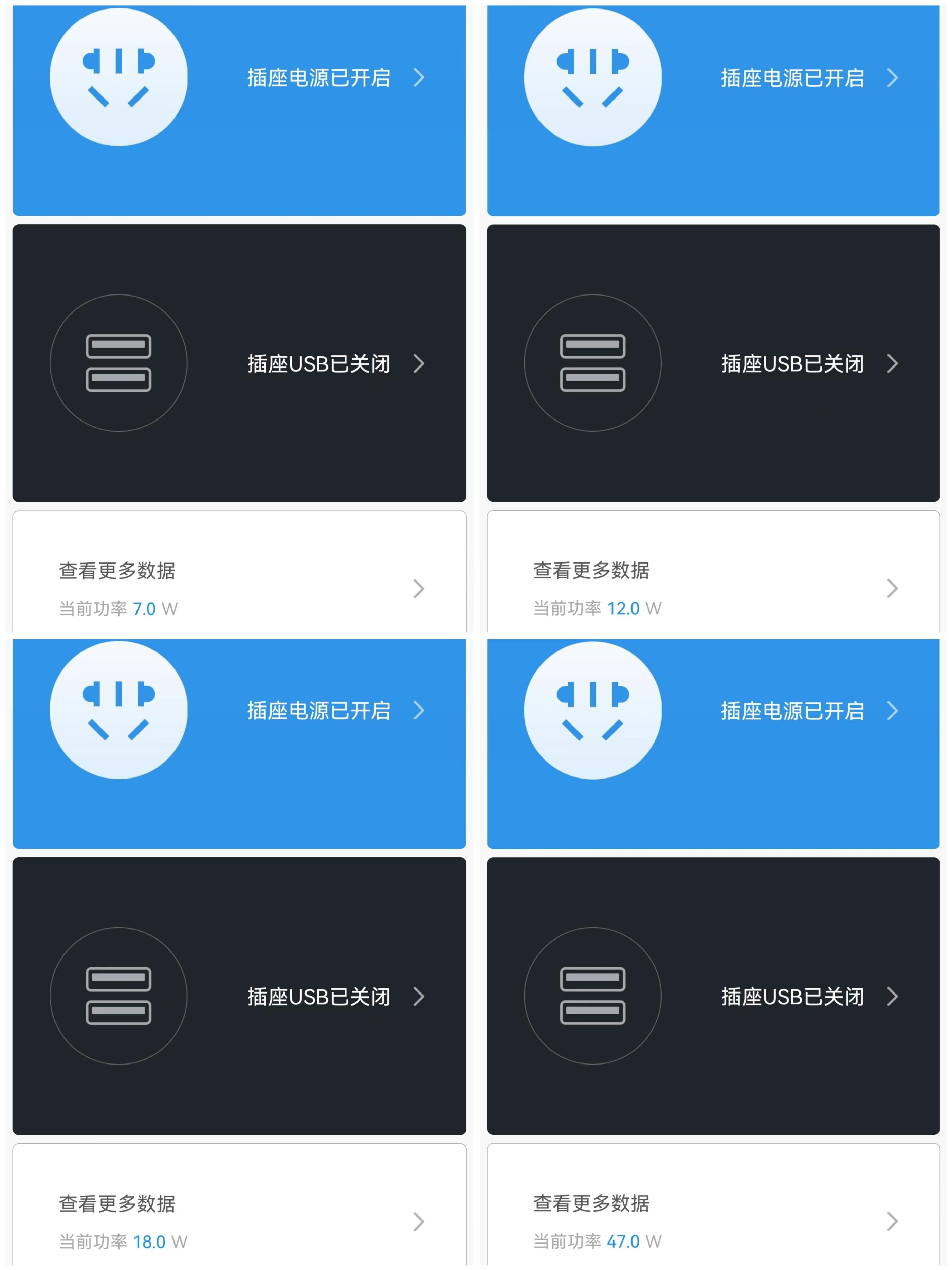Click the plug icon showing 插座电源已开启 bottom-left
Image resolution: width=952 pixels, height=1270 pixels.
point(119,710)
